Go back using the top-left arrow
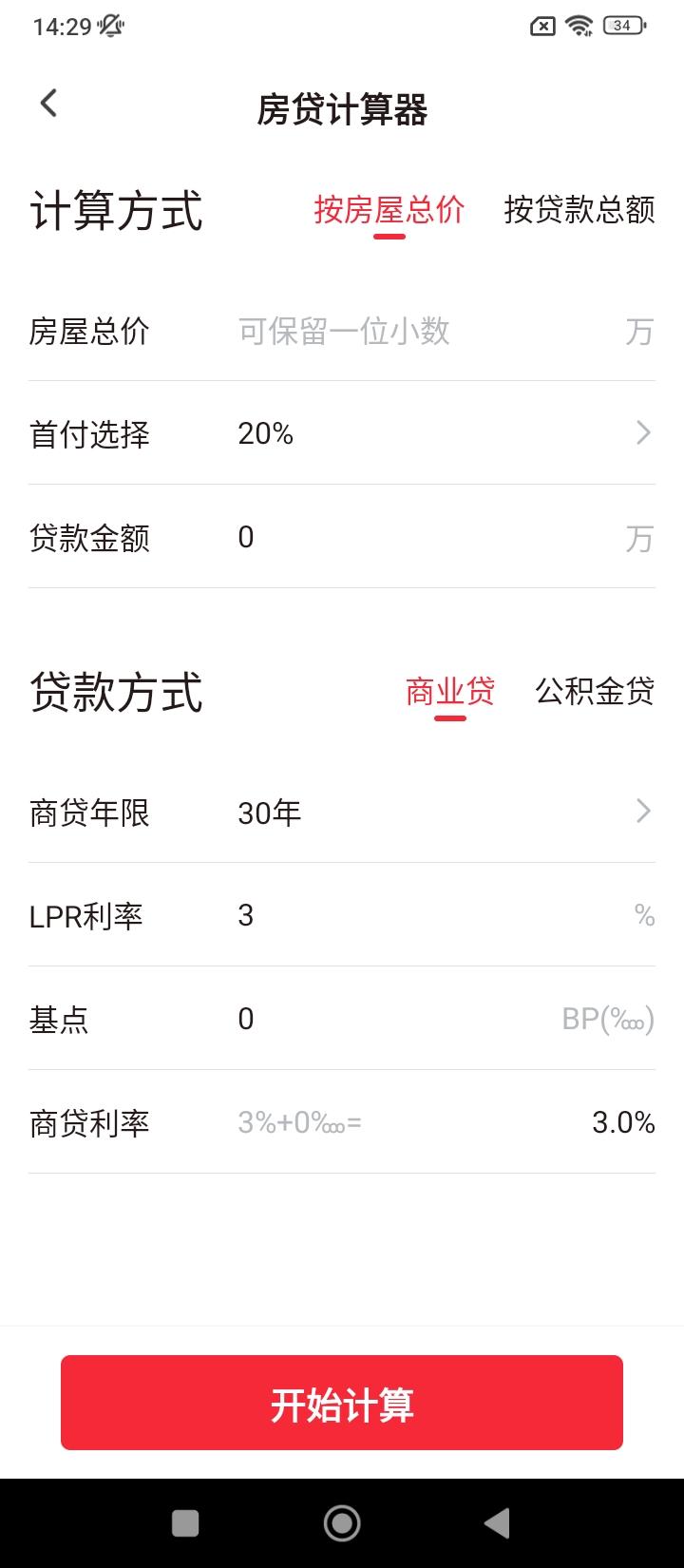 pyautogui.click(x=49, y=104)
